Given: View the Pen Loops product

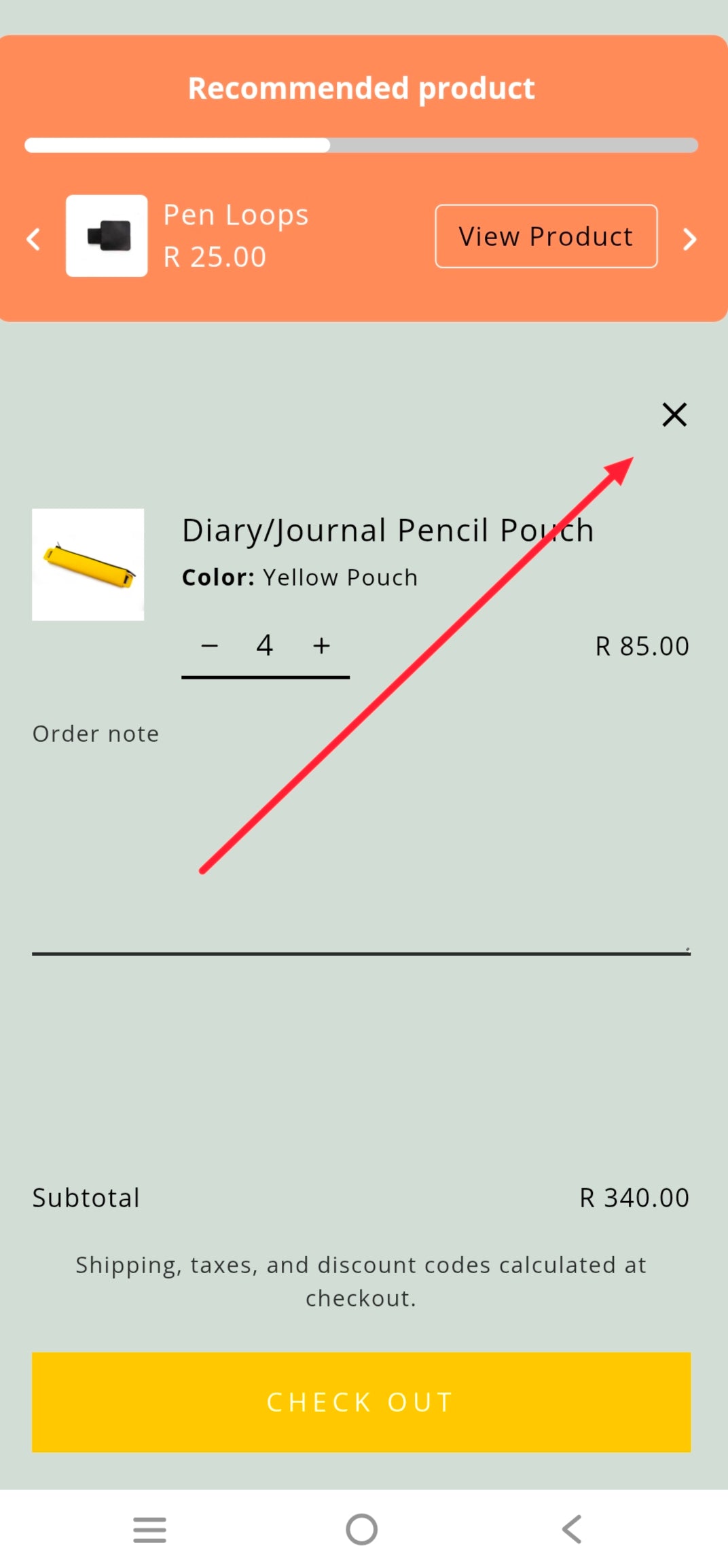Looking at the screenshot, I should (x=546, y=236).
